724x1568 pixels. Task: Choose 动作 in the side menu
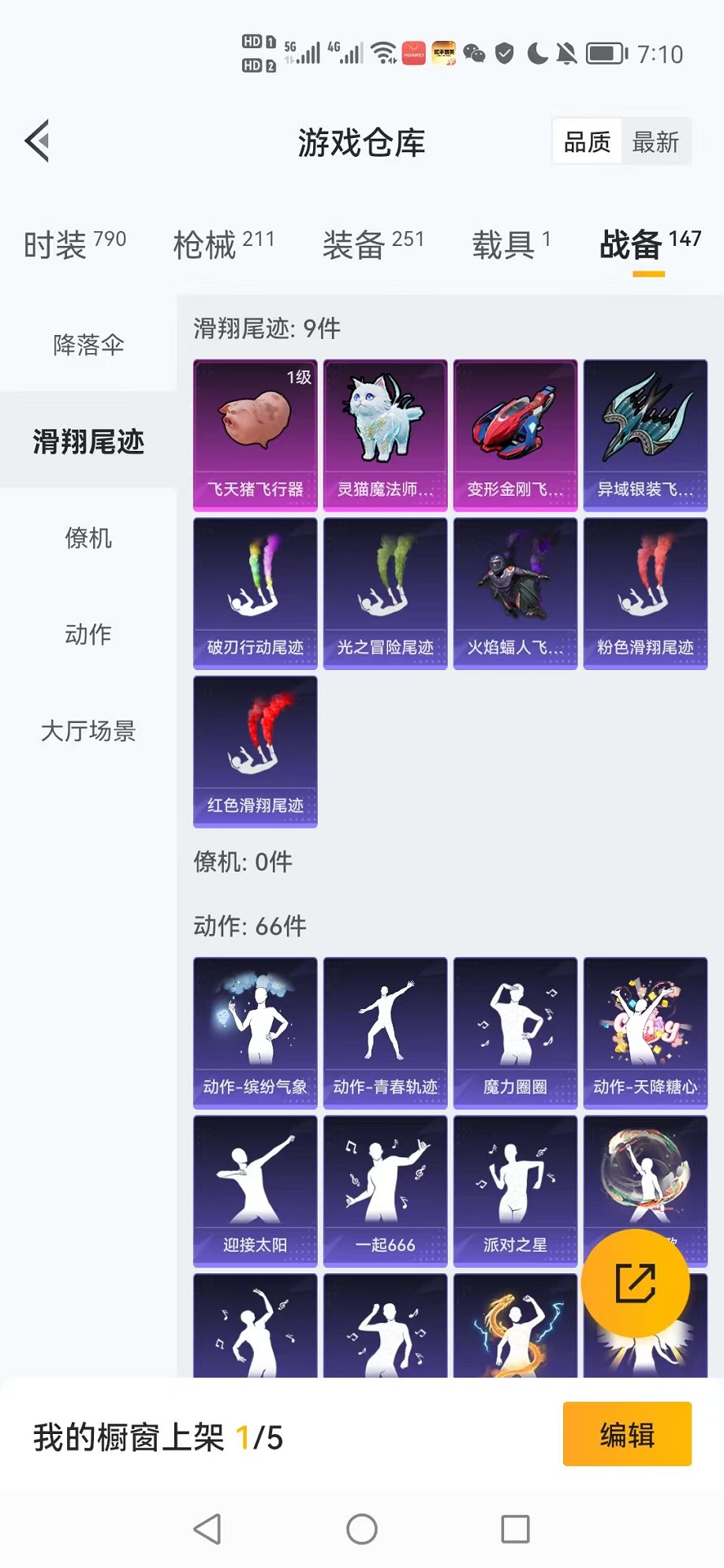click(x=88, y=635)
